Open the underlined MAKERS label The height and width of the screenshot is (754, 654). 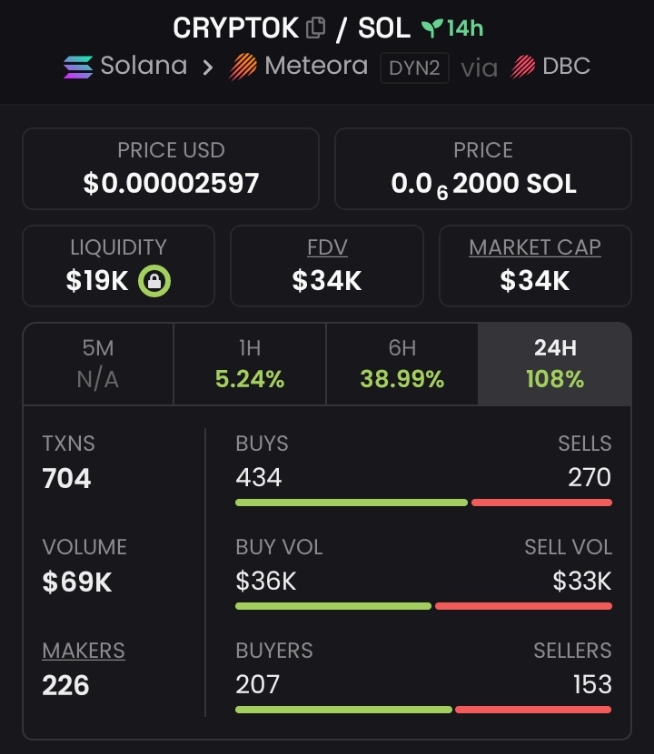point(83,650)
